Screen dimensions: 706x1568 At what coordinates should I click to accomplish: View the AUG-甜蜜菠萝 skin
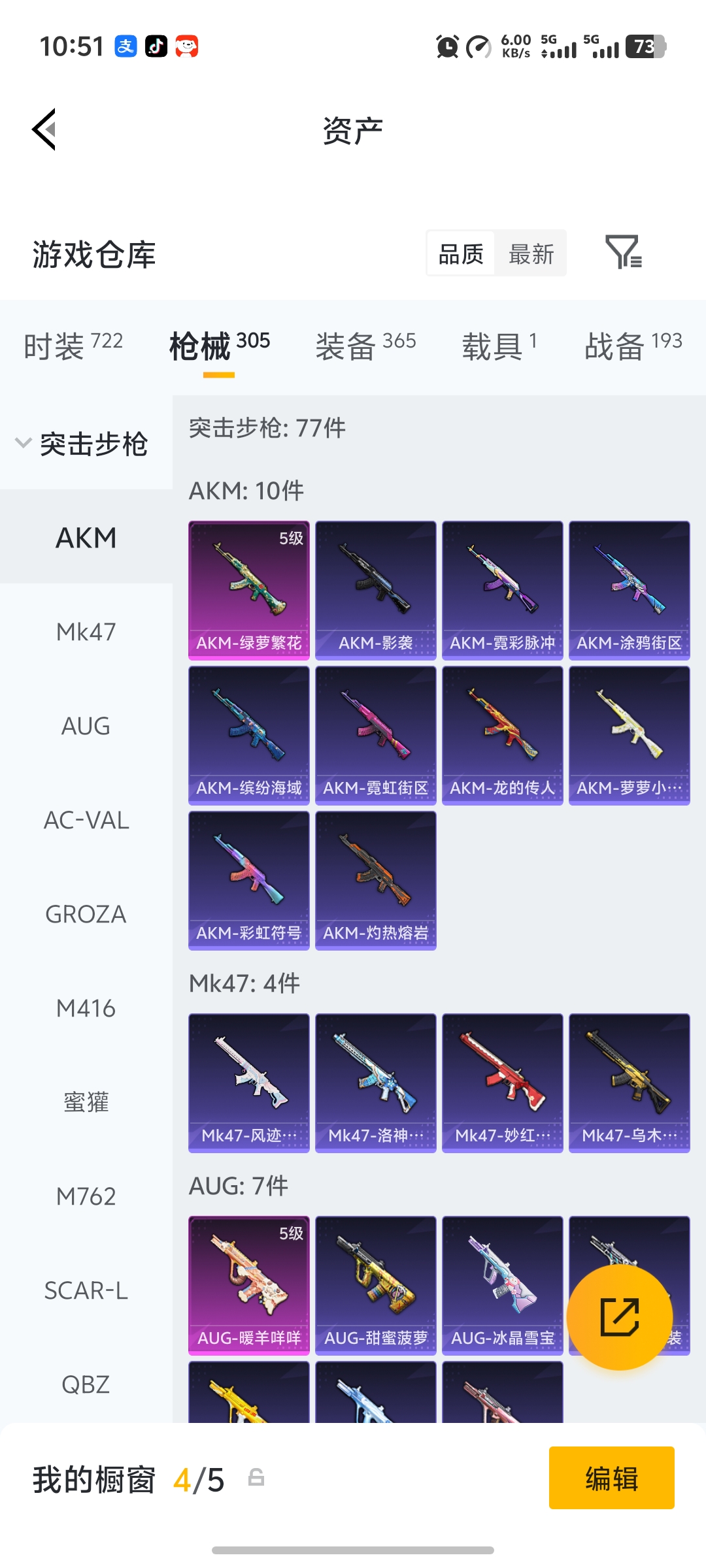pos(376,1285)
